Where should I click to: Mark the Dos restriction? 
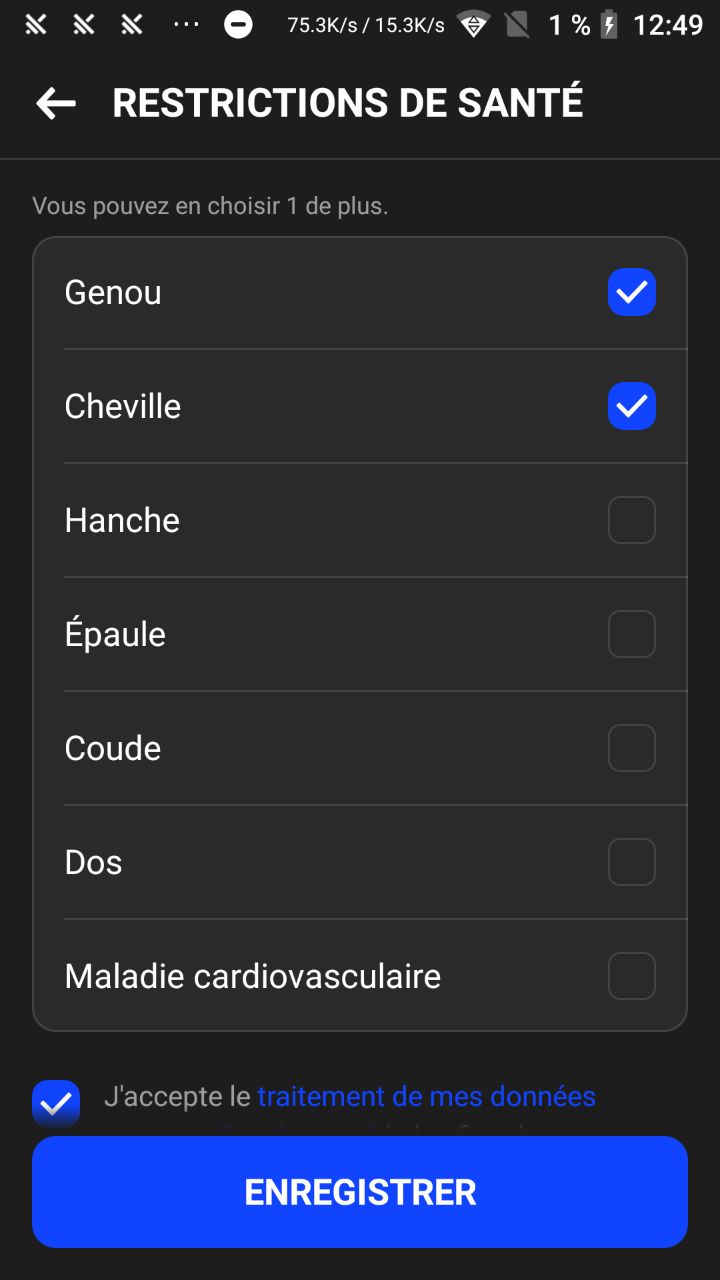click(x=632, y=862)
